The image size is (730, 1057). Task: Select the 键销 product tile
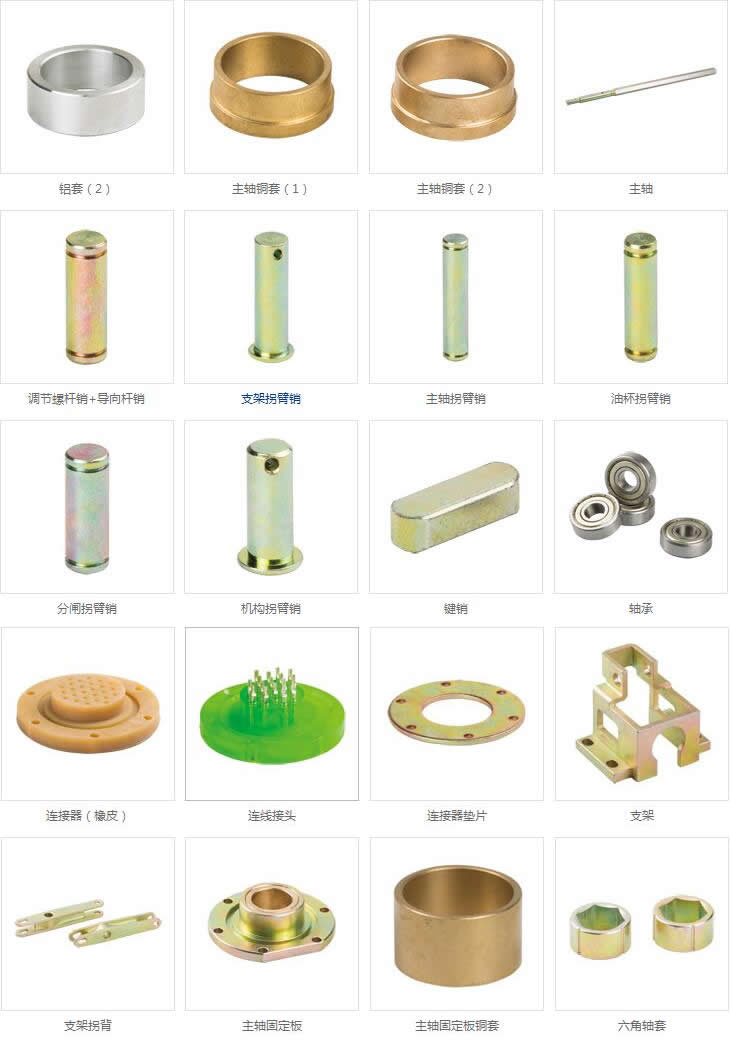point(456,507)
